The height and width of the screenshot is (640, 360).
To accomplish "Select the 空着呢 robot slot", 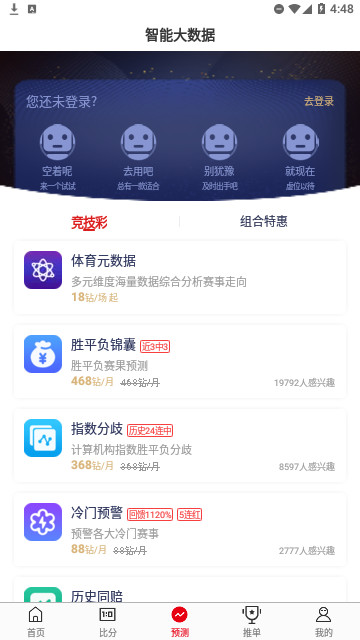I will click(x=58, y=158).
